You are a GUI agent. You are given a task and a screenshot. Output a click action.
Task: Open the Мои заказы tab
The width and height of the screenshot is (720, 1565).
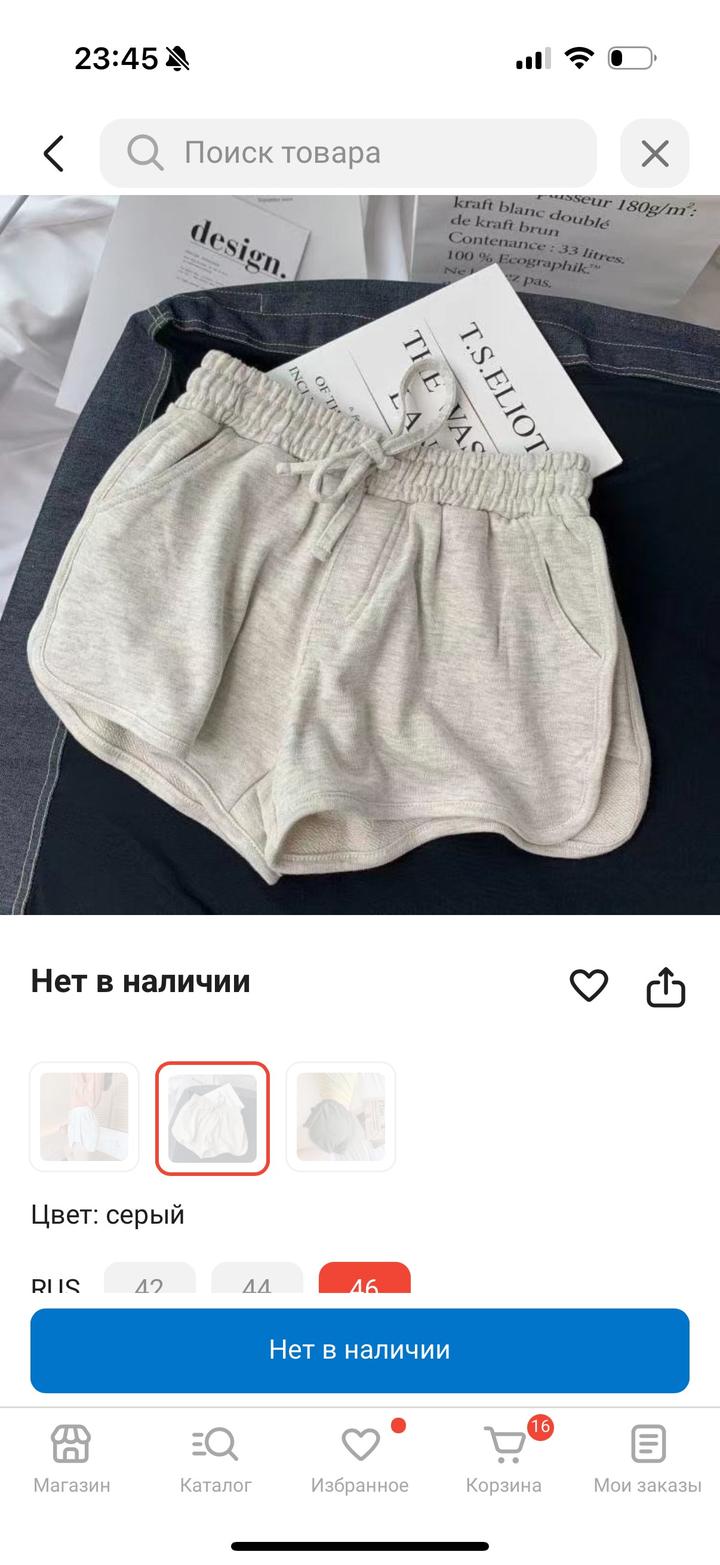coord(647,1459)
